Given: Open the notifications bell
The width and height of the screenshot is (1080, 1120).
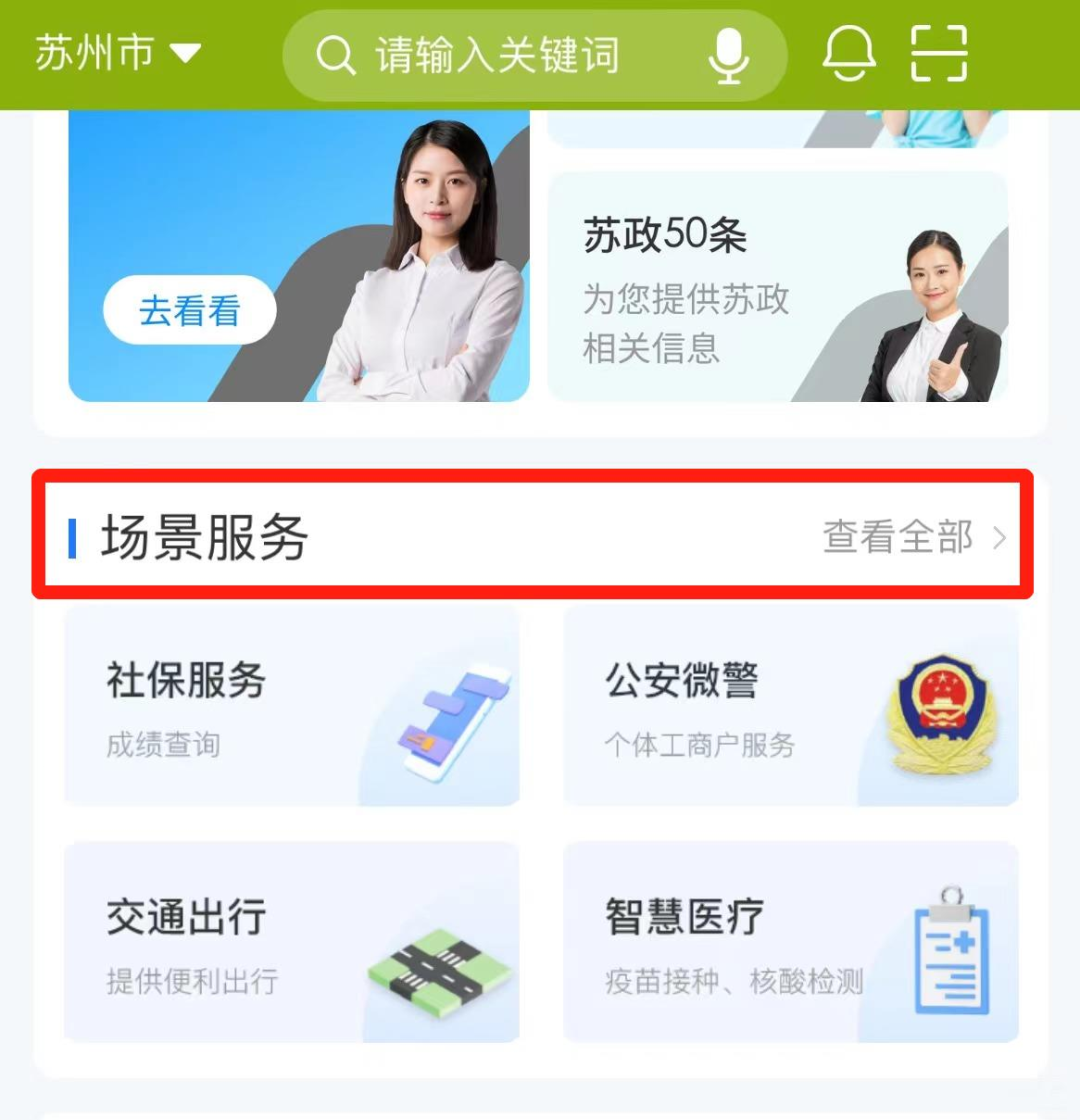Looking at the screenshot, I should coord(849,53).
